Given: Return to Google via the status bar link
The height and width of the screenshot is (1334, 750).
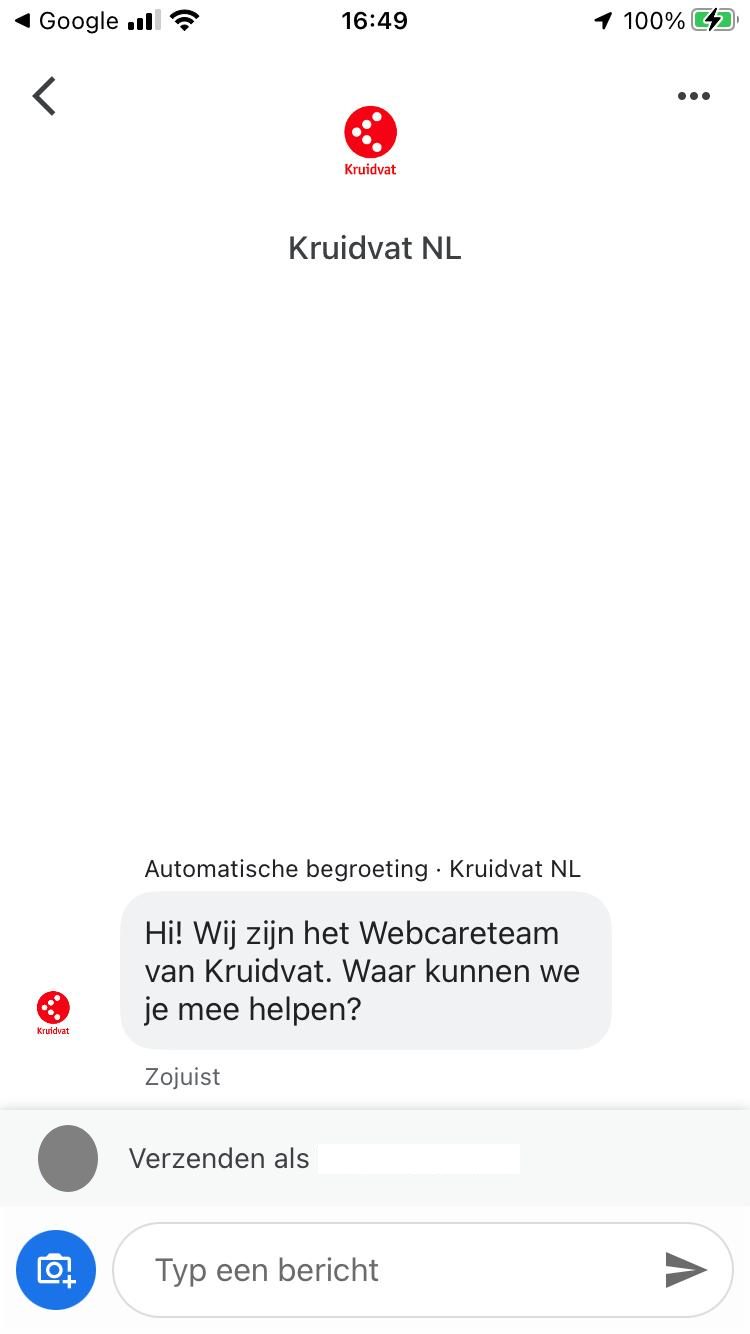Looking at the screenshot, I should pos(66,21).
